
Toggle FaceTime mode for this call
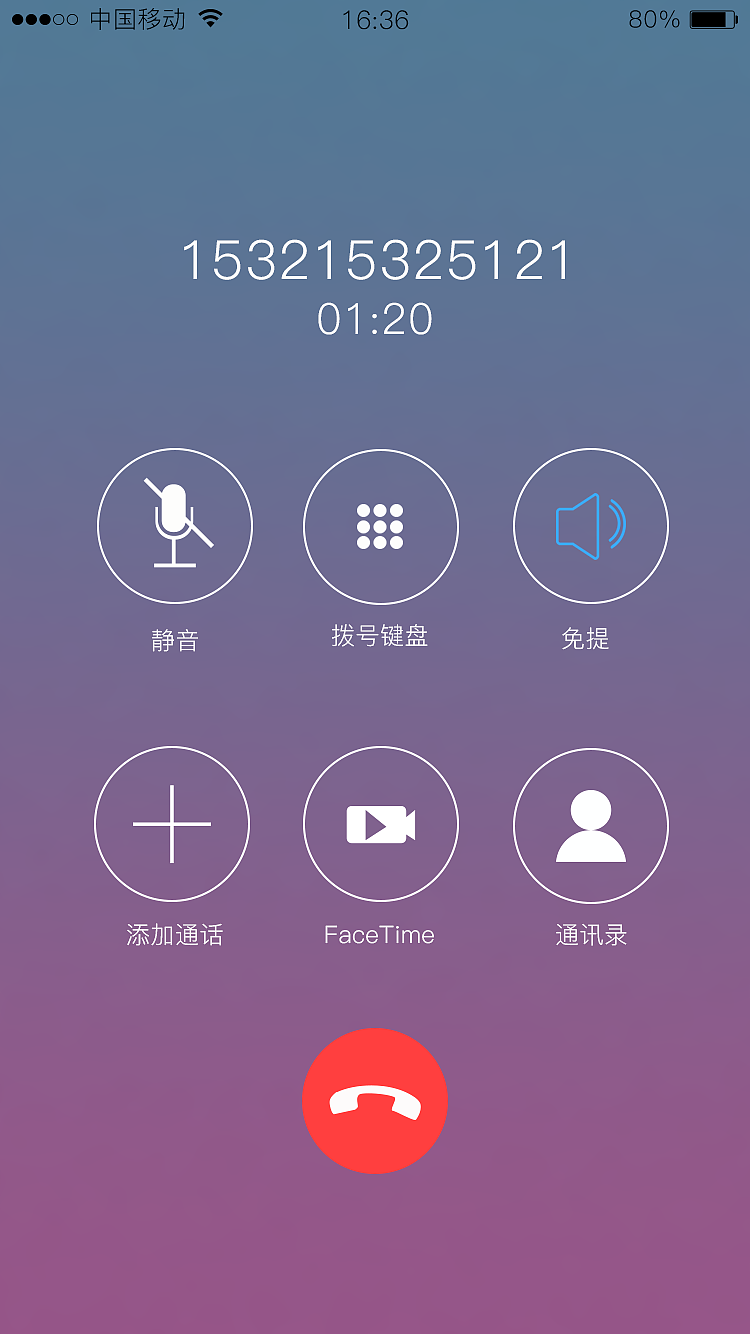[x=380, y=823]
